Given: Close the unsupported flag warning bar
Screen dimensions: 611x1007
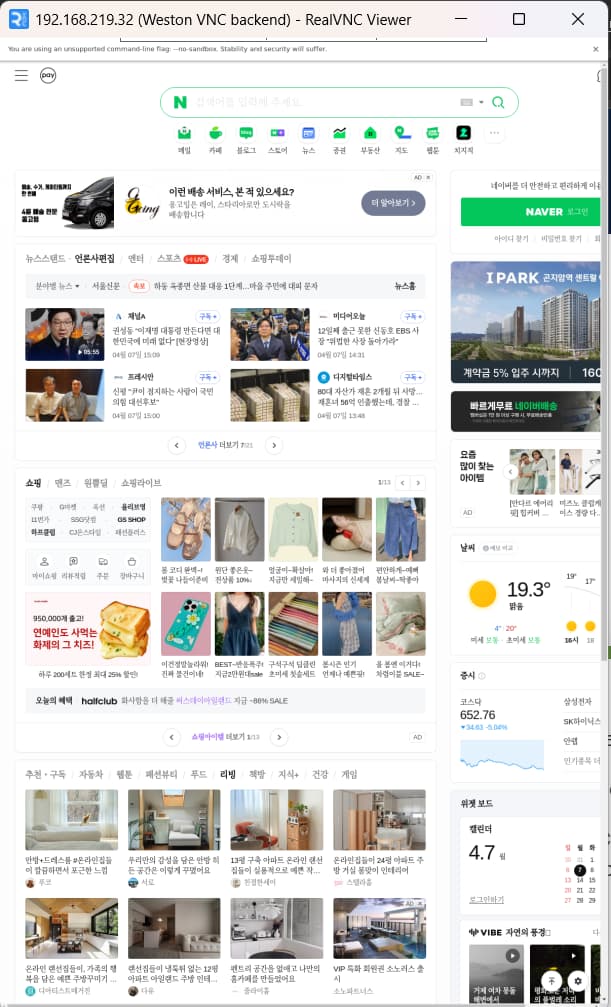Looking at the screenshot, I should (x=595, y=49).
